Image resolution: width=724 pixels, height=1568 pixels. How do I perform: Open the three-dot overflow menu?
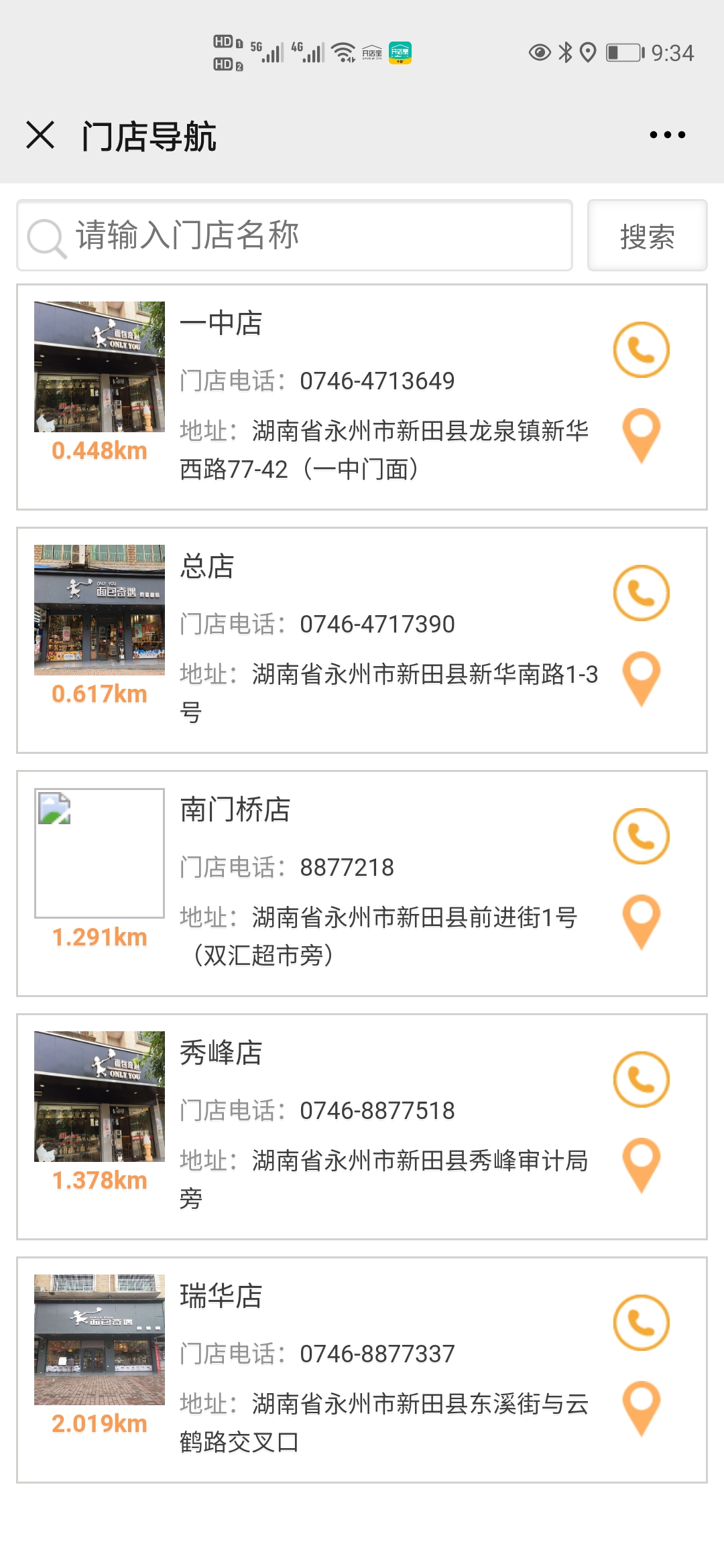click(x=668, y=135)
